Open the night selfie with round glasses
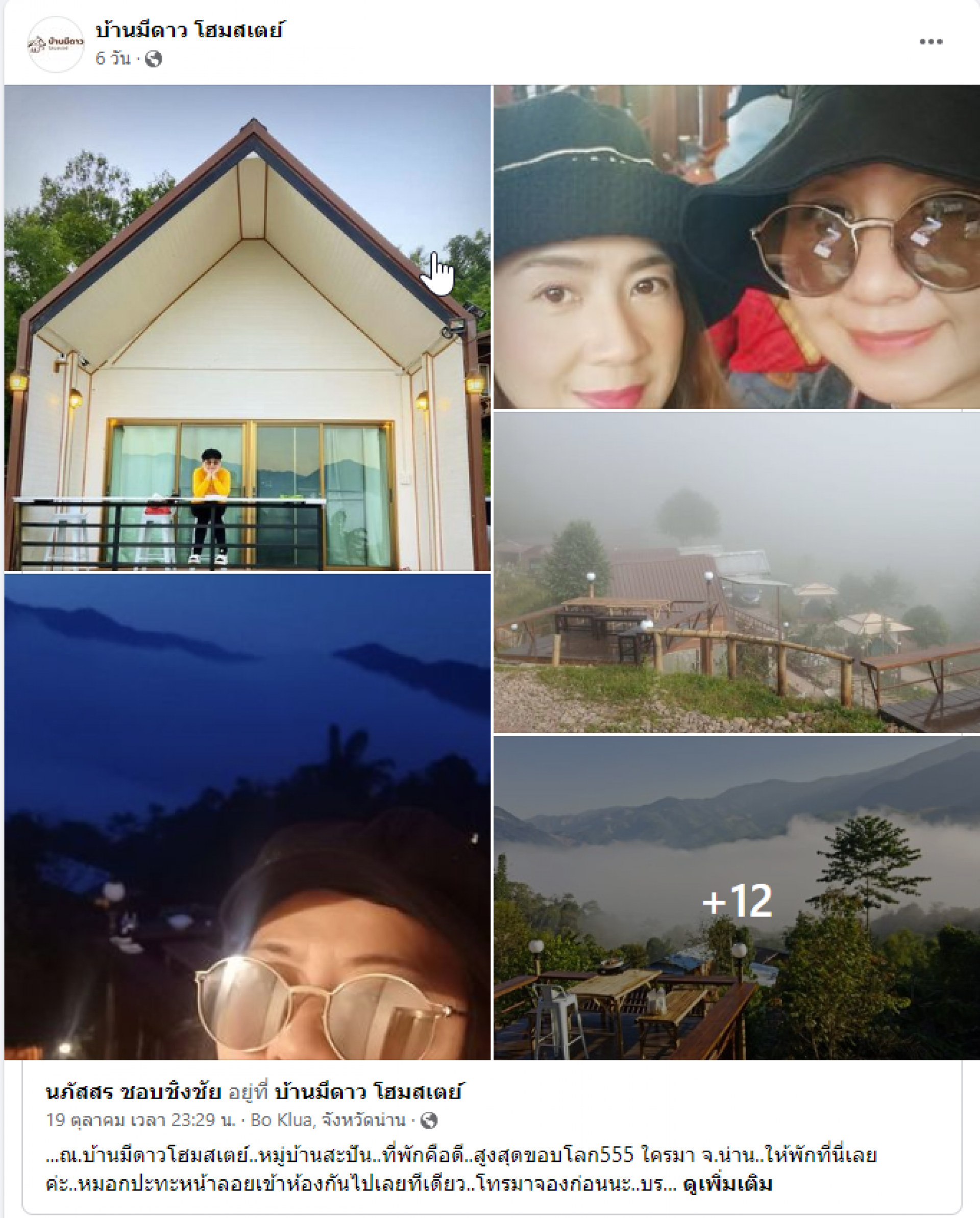The height and width of the screenshot is (1218, 980). (247, 816)
